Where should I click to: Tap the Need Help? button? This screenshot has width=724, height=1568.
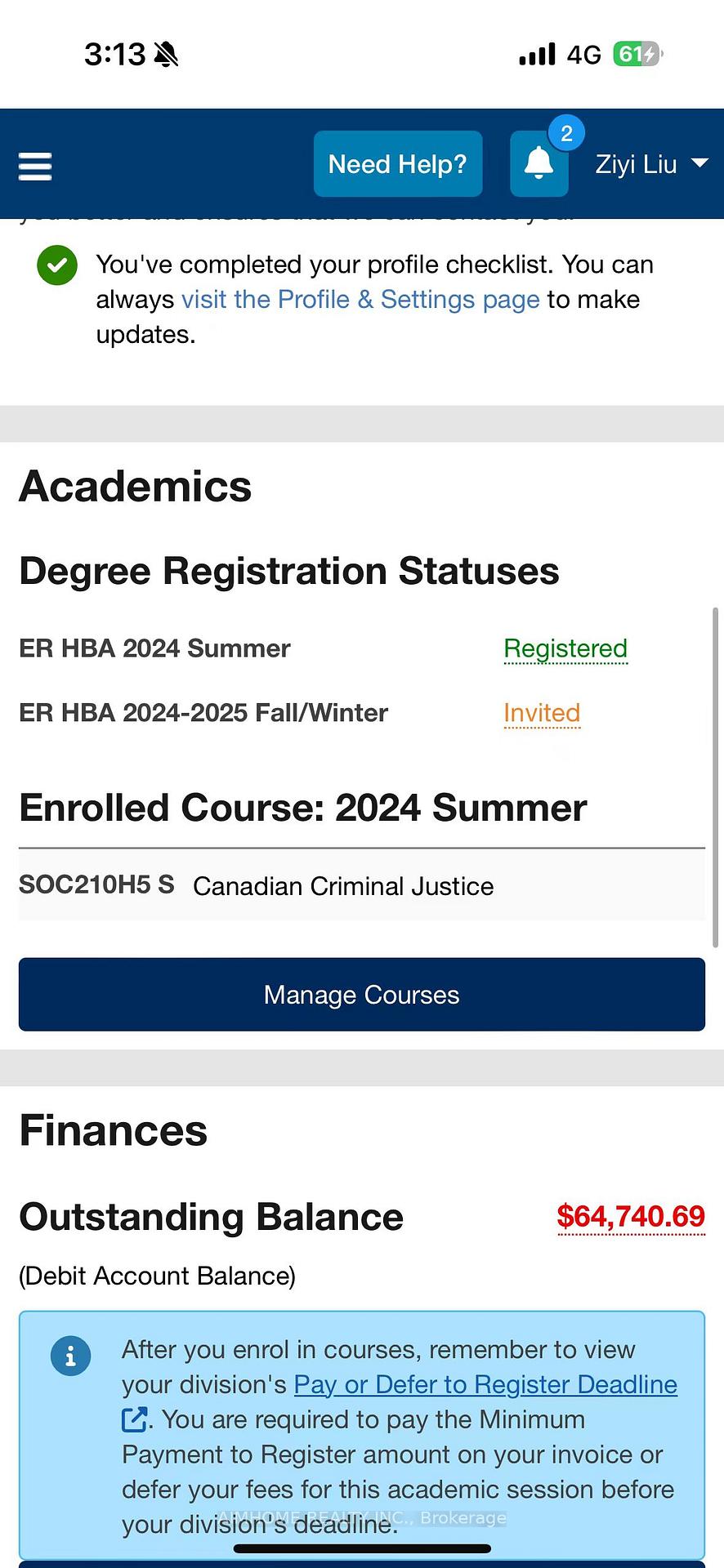pos(398,164)
